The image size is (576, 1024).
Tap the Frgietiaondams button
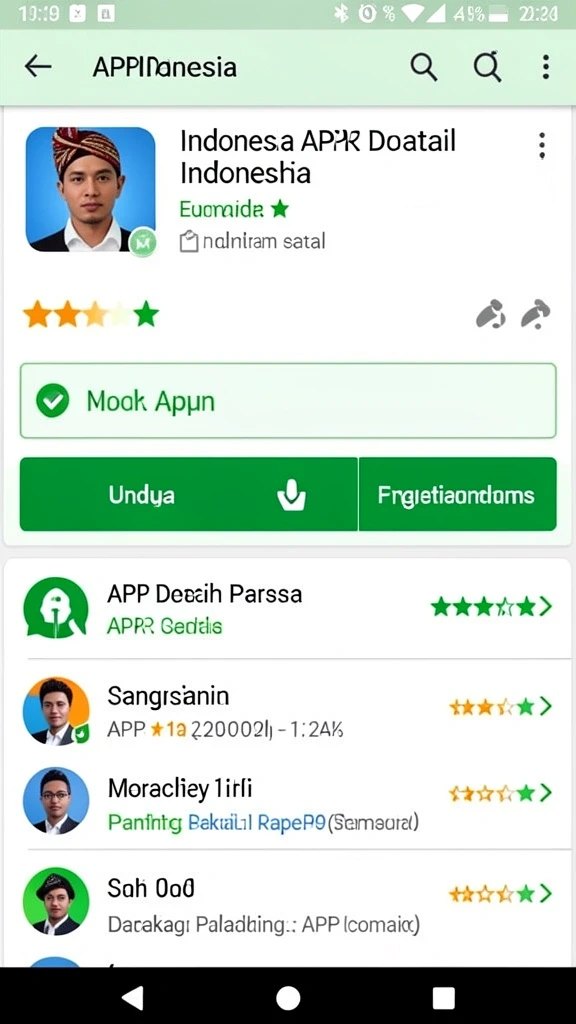click(458, 494)
